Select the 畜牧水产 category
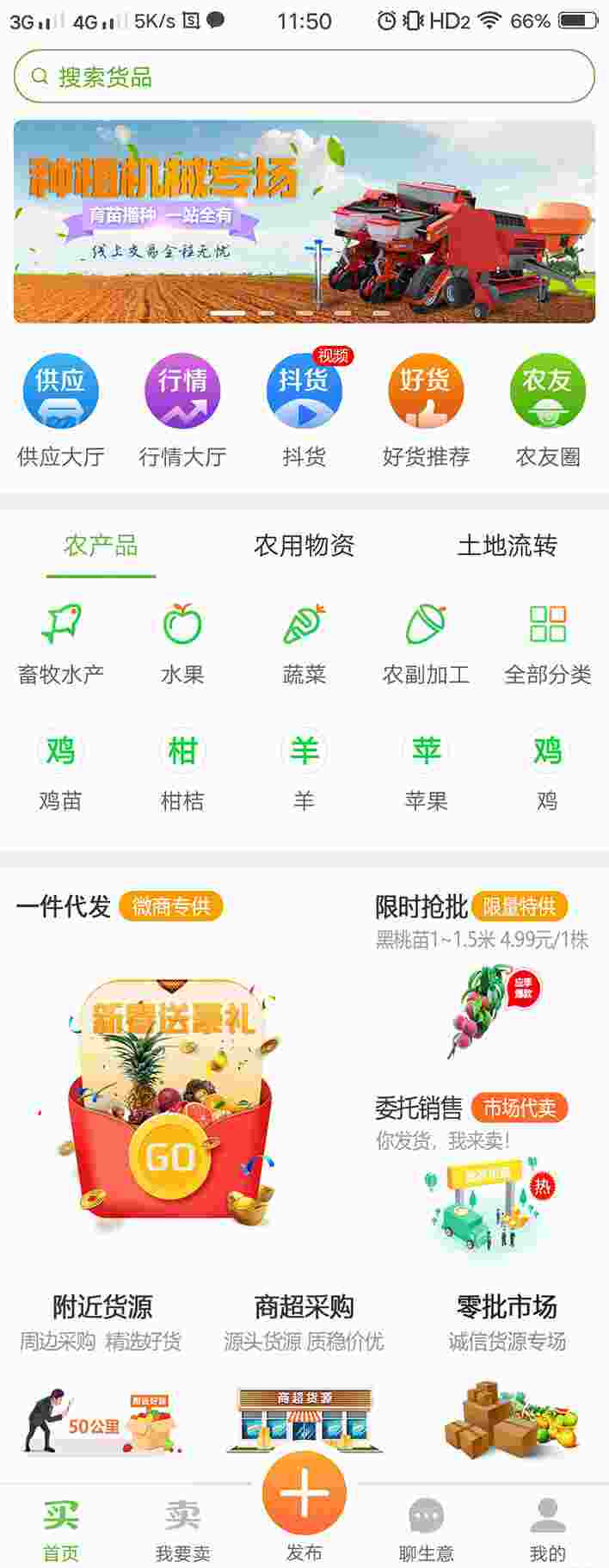The height and width of the screenshot is (1568, 609). click(60, 642)
